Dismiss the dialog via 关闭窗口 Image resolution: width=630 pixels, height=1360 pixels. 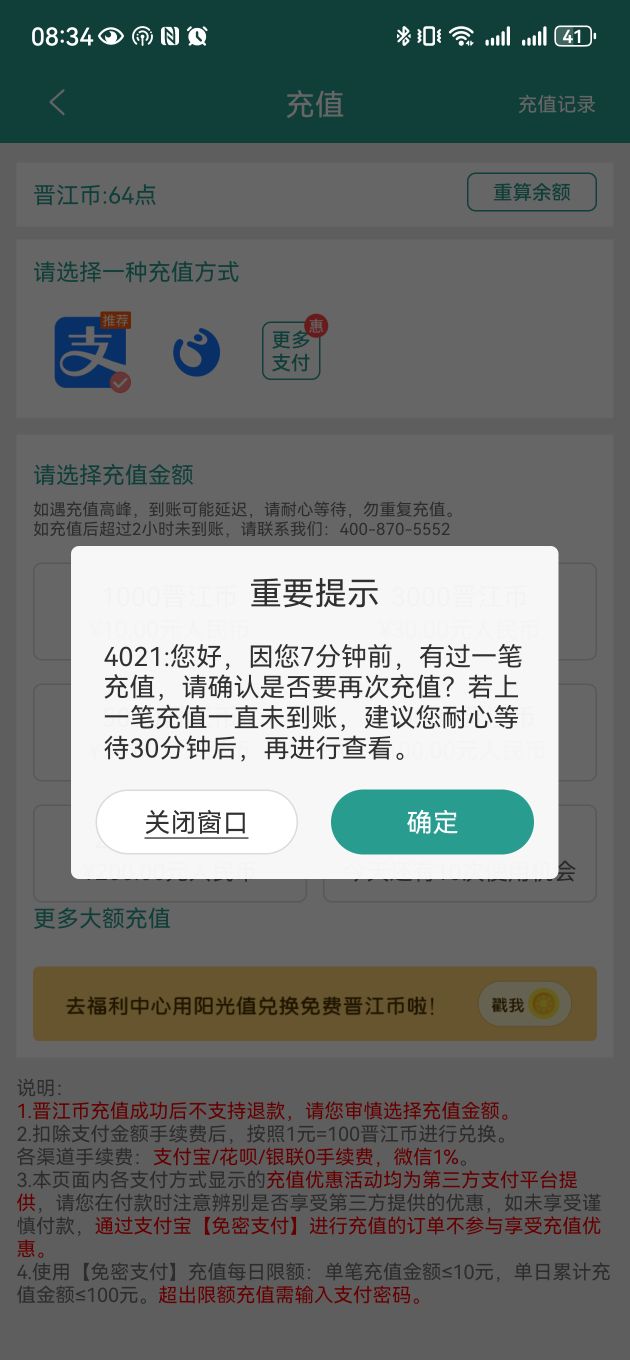[196, 822]
